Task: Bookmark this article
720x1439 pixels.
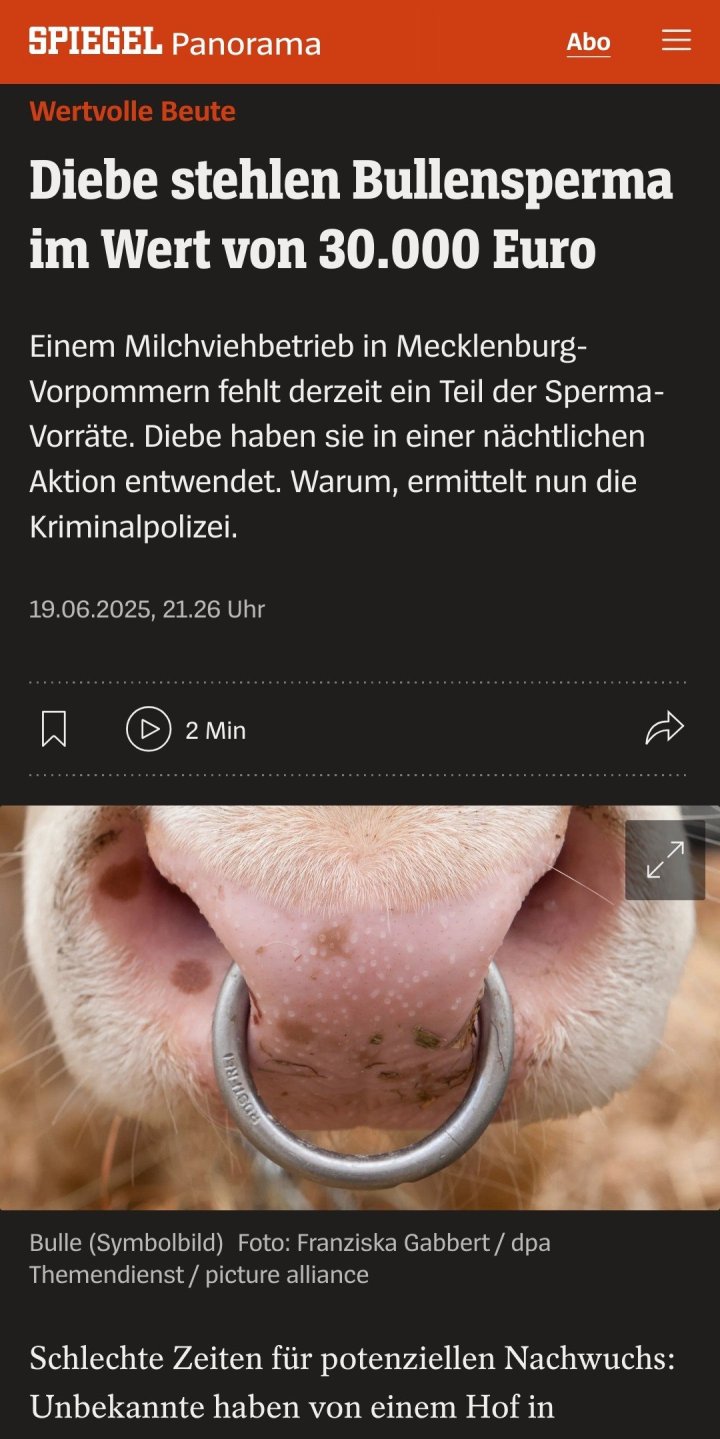Action: [54, 729]
